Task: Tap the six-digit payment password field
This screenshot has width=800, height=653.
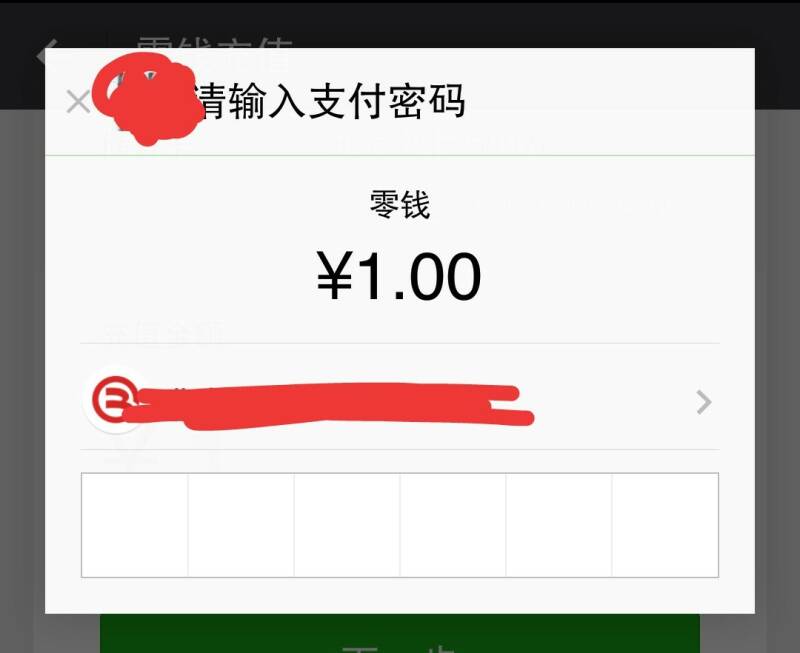Action: pos(400,525)
